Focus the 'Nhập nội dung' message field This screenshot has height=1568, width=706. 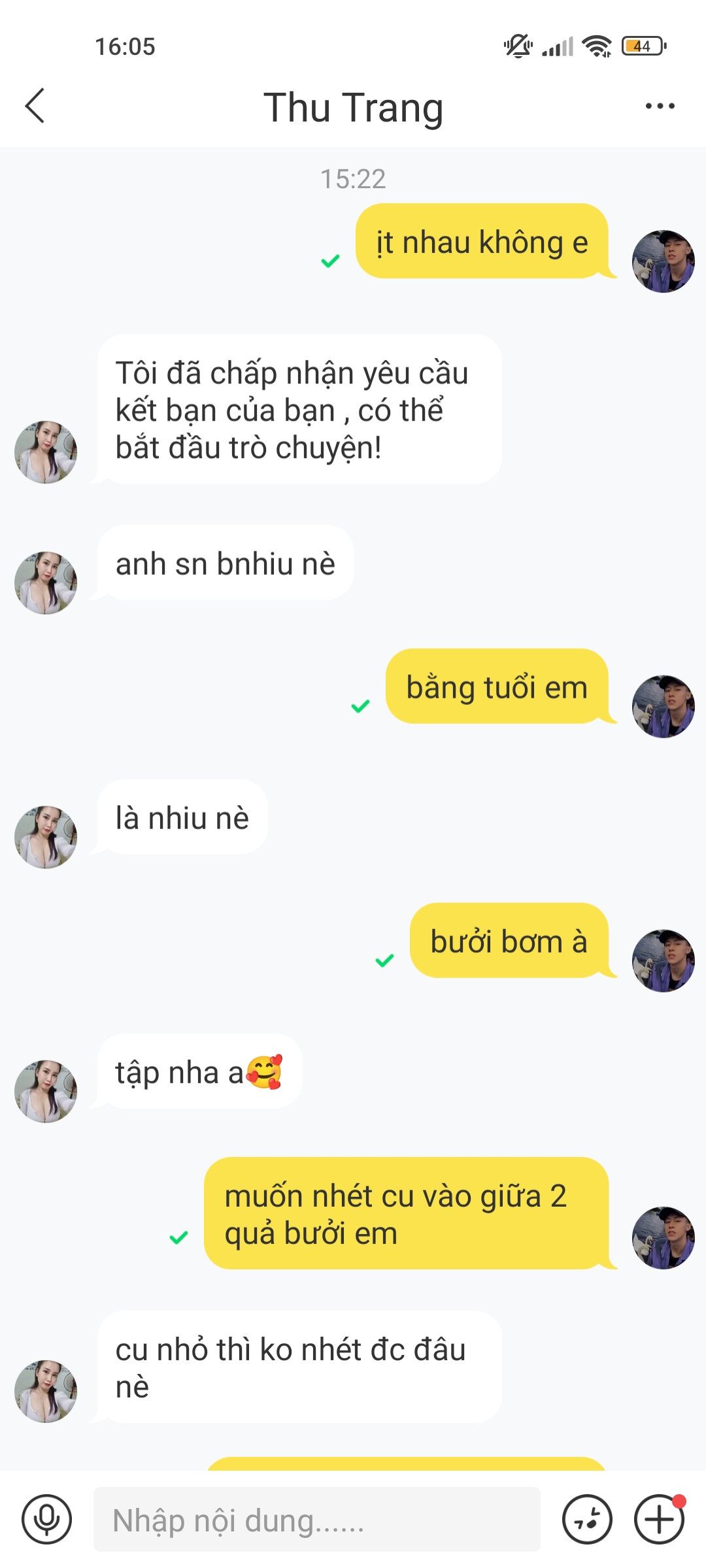pyautogui.click(x=316, y=1519)
